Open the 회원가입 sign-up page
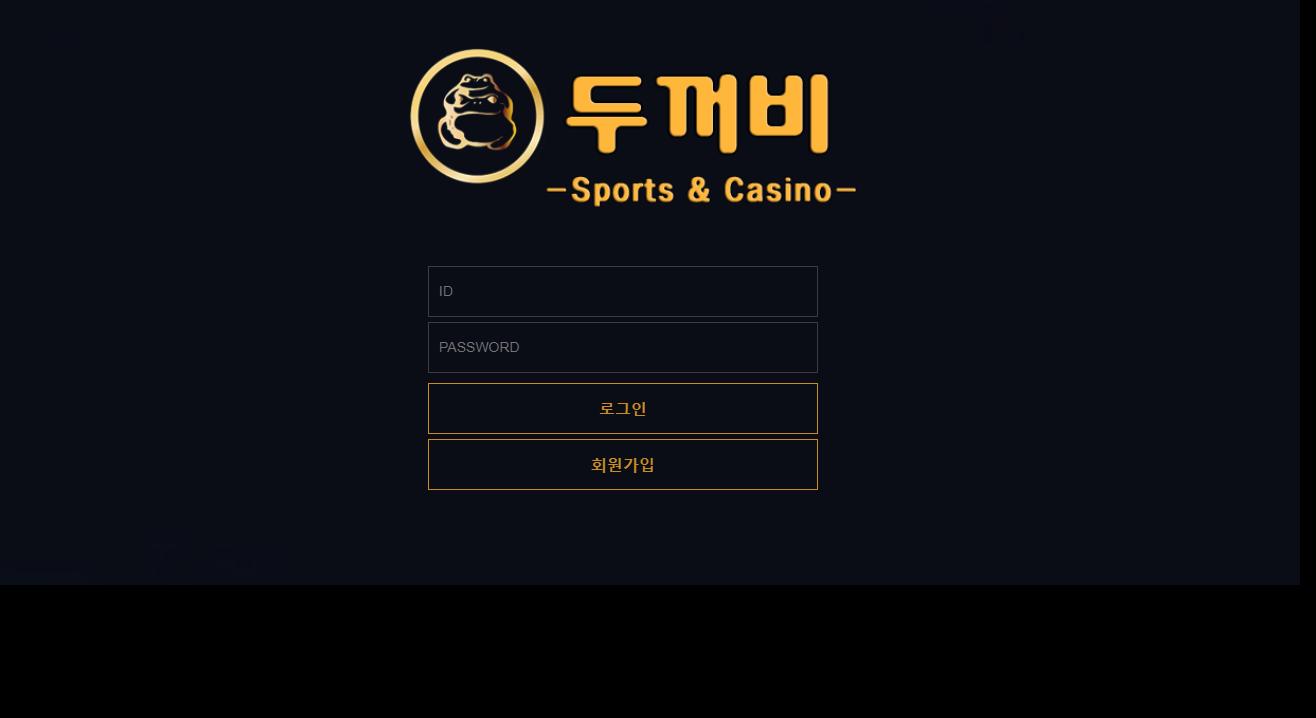 click(622, 464)
